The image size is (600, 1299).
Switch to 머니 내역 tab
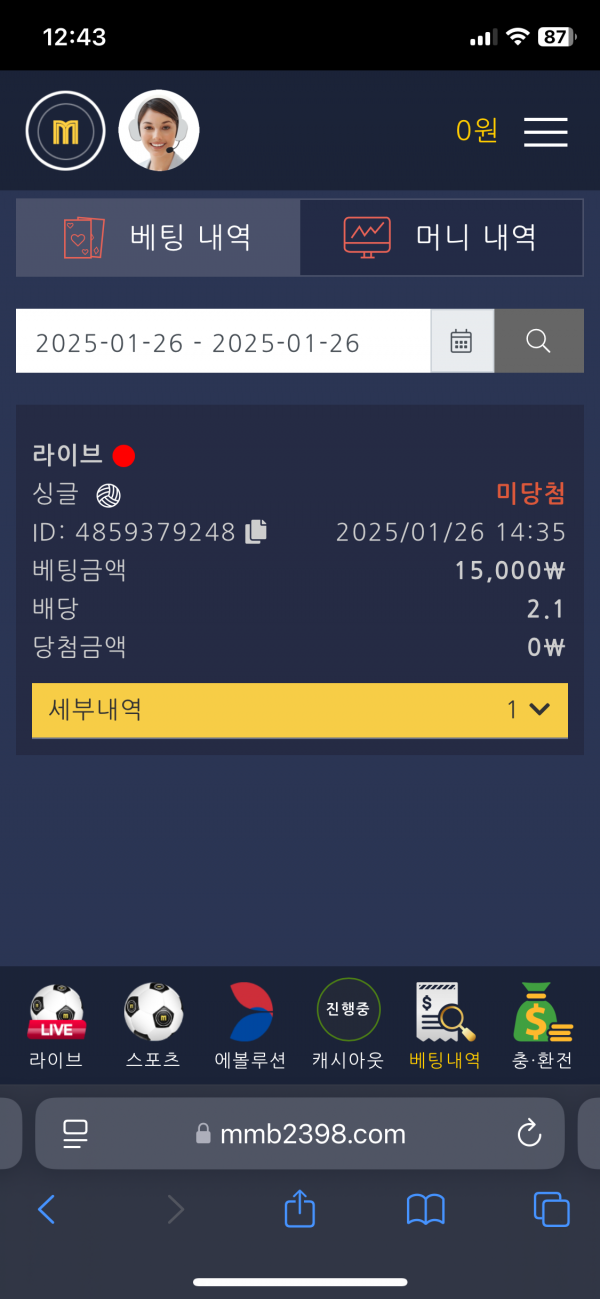441,238
